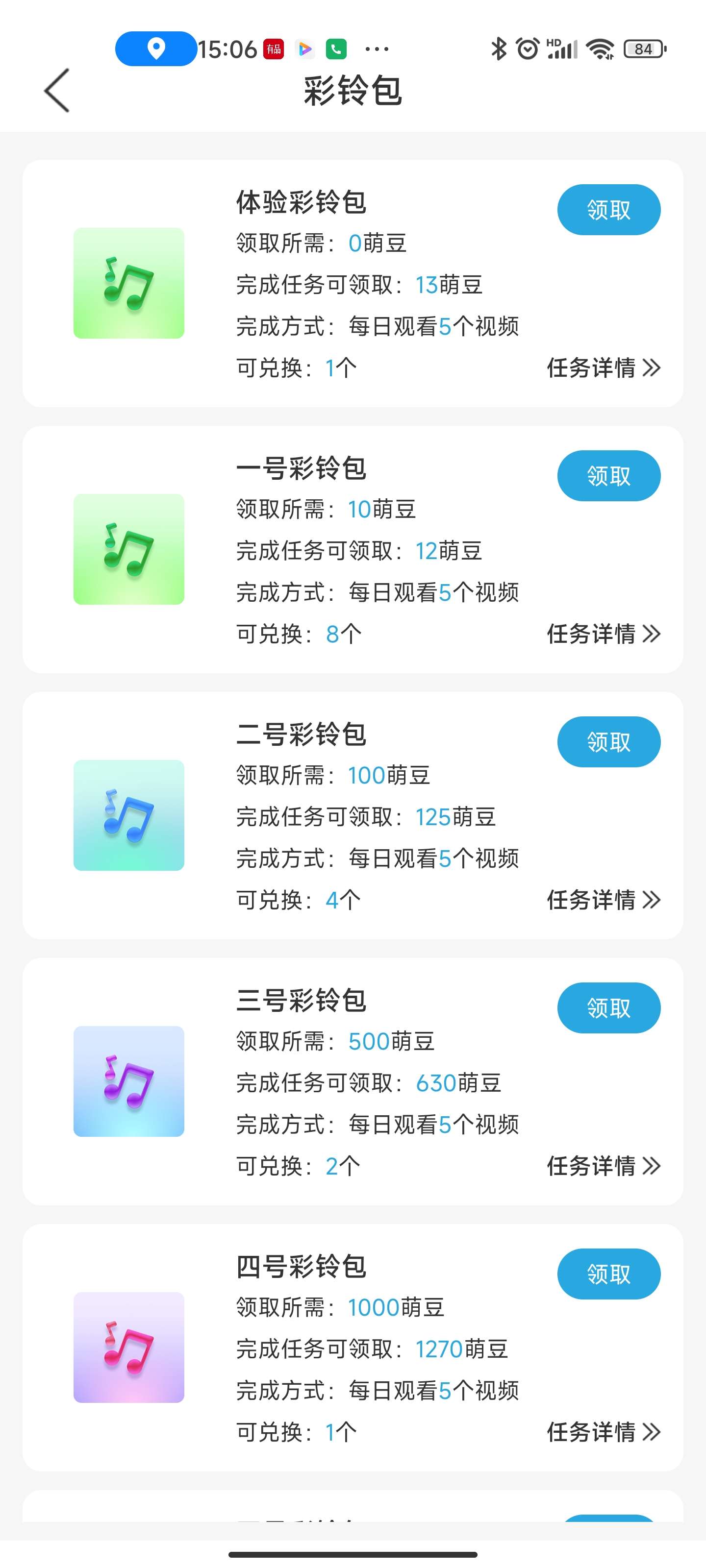Tap 领取 for 四号彩铃包
The image size is (706, 1568).
(608, 1274)
